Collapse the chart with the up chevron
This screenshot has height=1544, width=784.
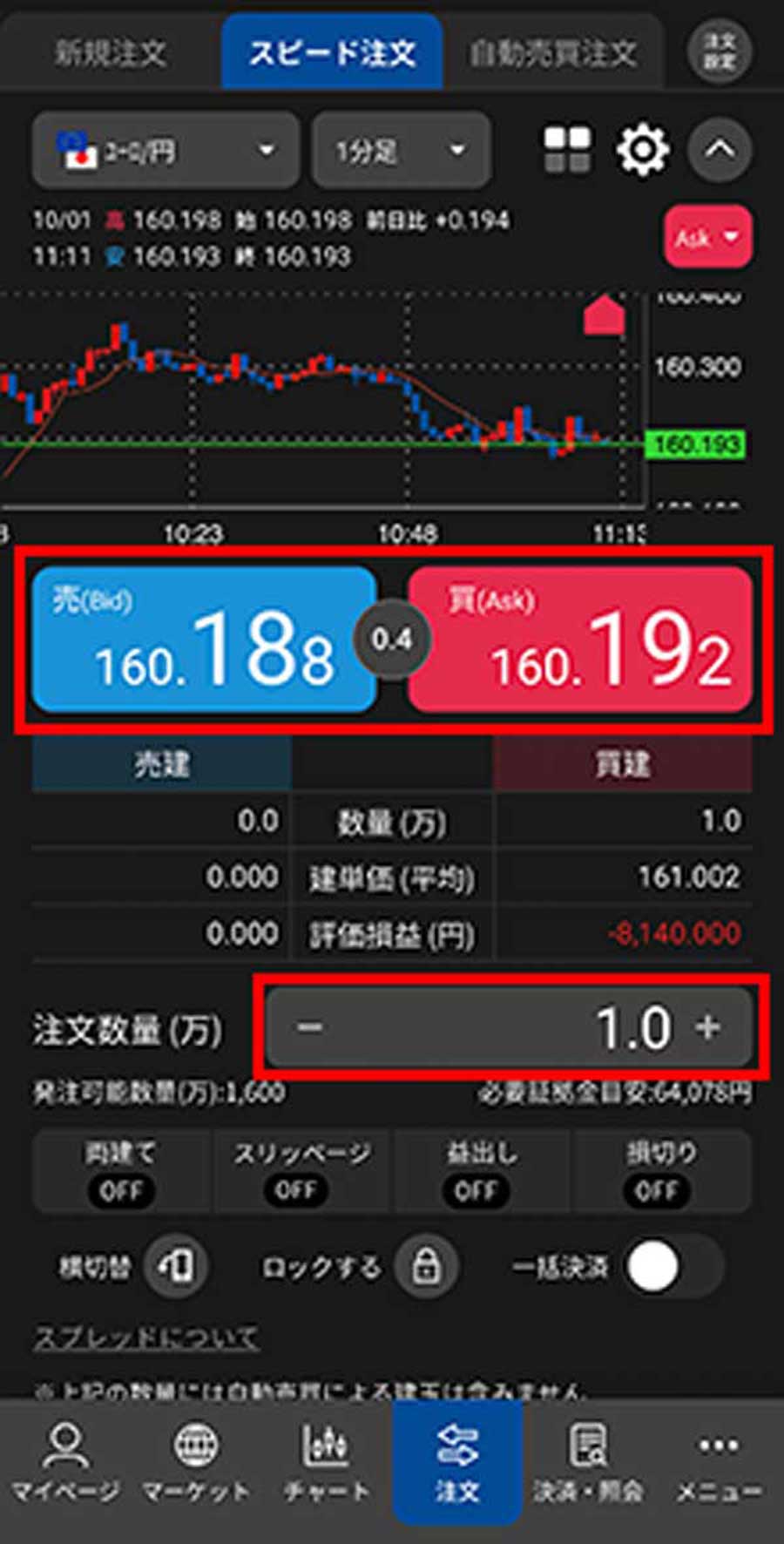[x=720, y=150]
